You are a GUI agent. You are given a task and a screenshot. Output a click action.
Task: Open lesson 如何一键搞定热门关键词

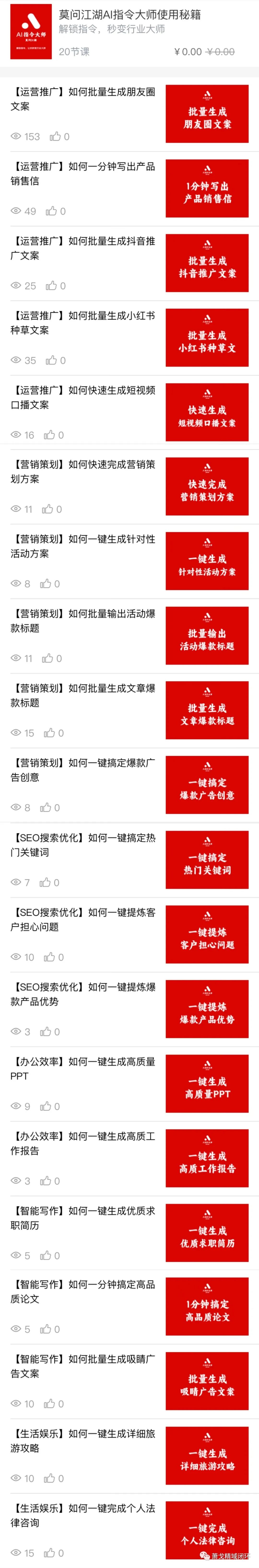point(82,845)
